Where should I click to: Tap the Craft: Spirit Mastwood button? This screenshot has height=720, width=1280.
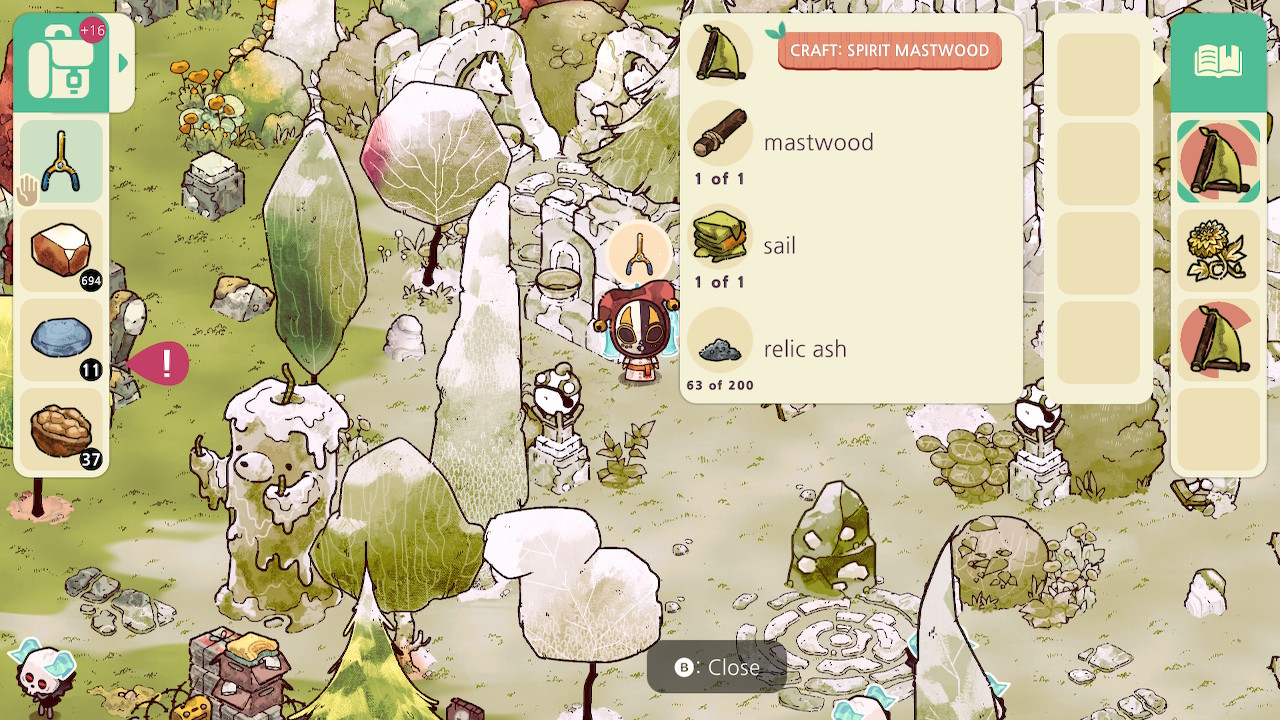point(889,50)
